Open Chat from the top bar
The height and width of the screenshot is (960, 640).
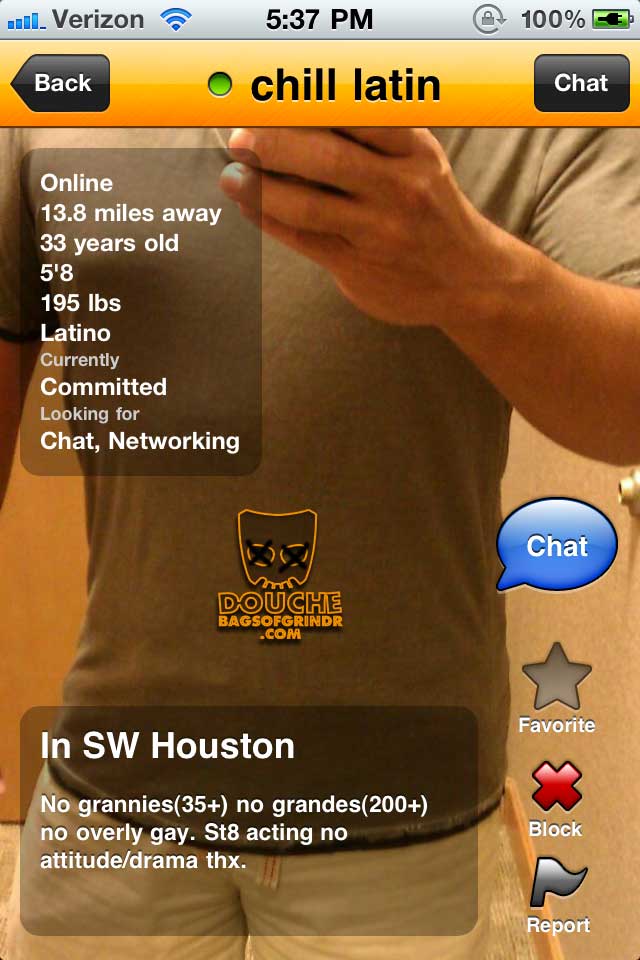click(580, 84)
